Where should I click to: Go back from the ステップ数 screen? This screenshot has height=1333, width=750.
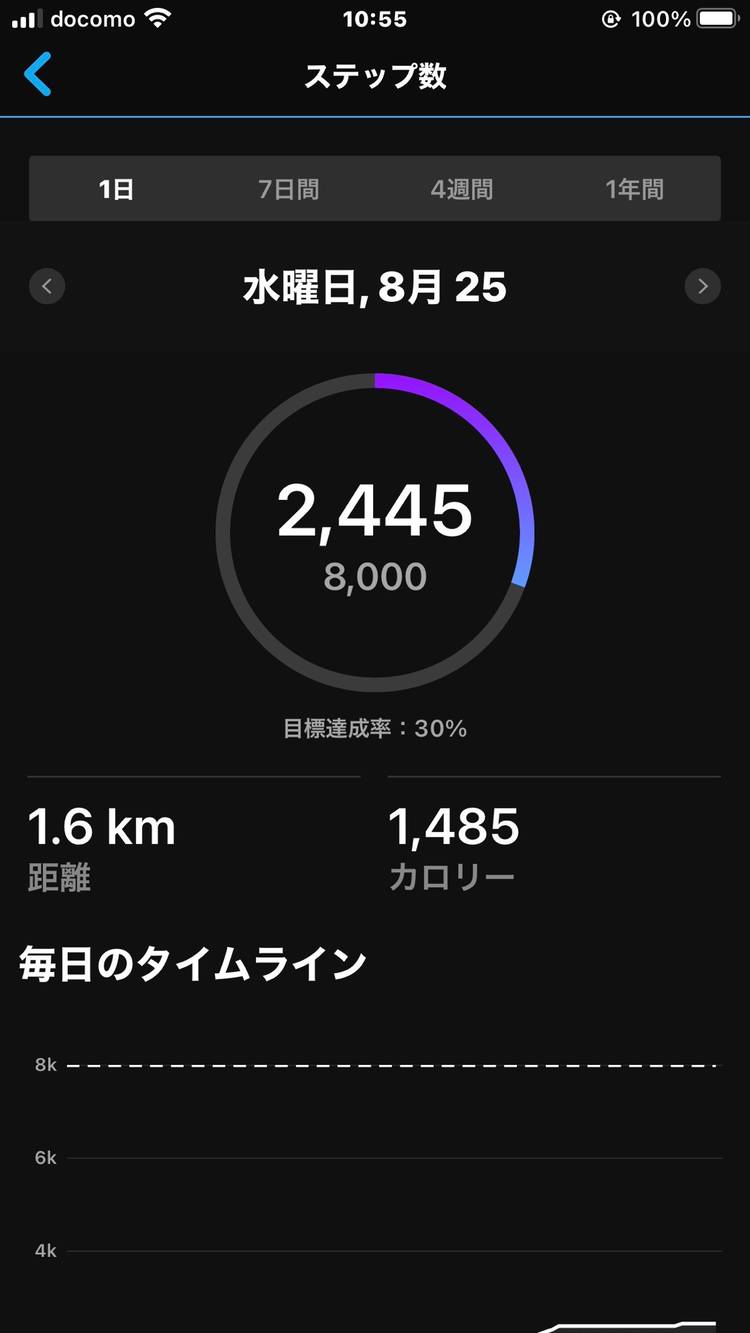(38, 76)
